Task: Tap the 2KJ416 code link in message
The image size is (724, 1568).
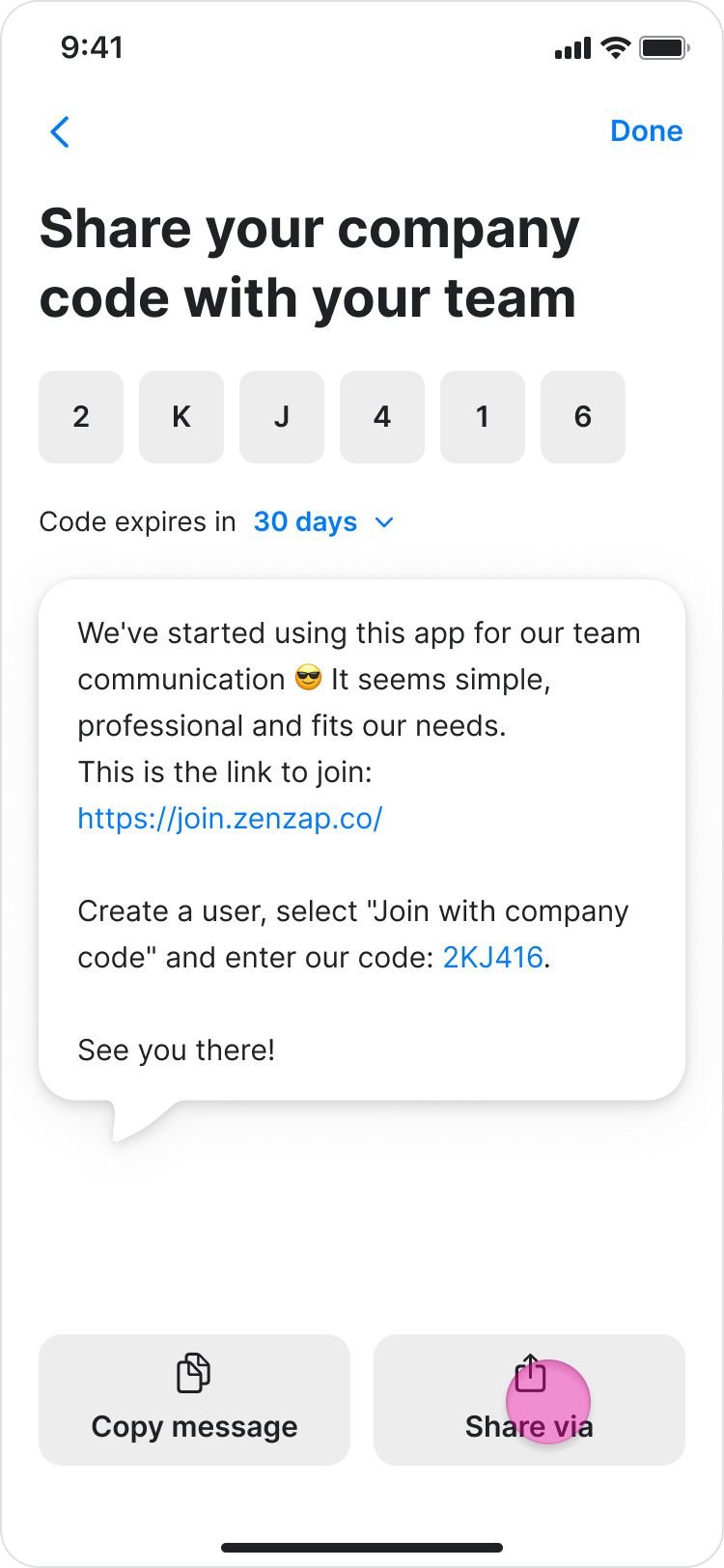Action: click(x=492, y=958)
